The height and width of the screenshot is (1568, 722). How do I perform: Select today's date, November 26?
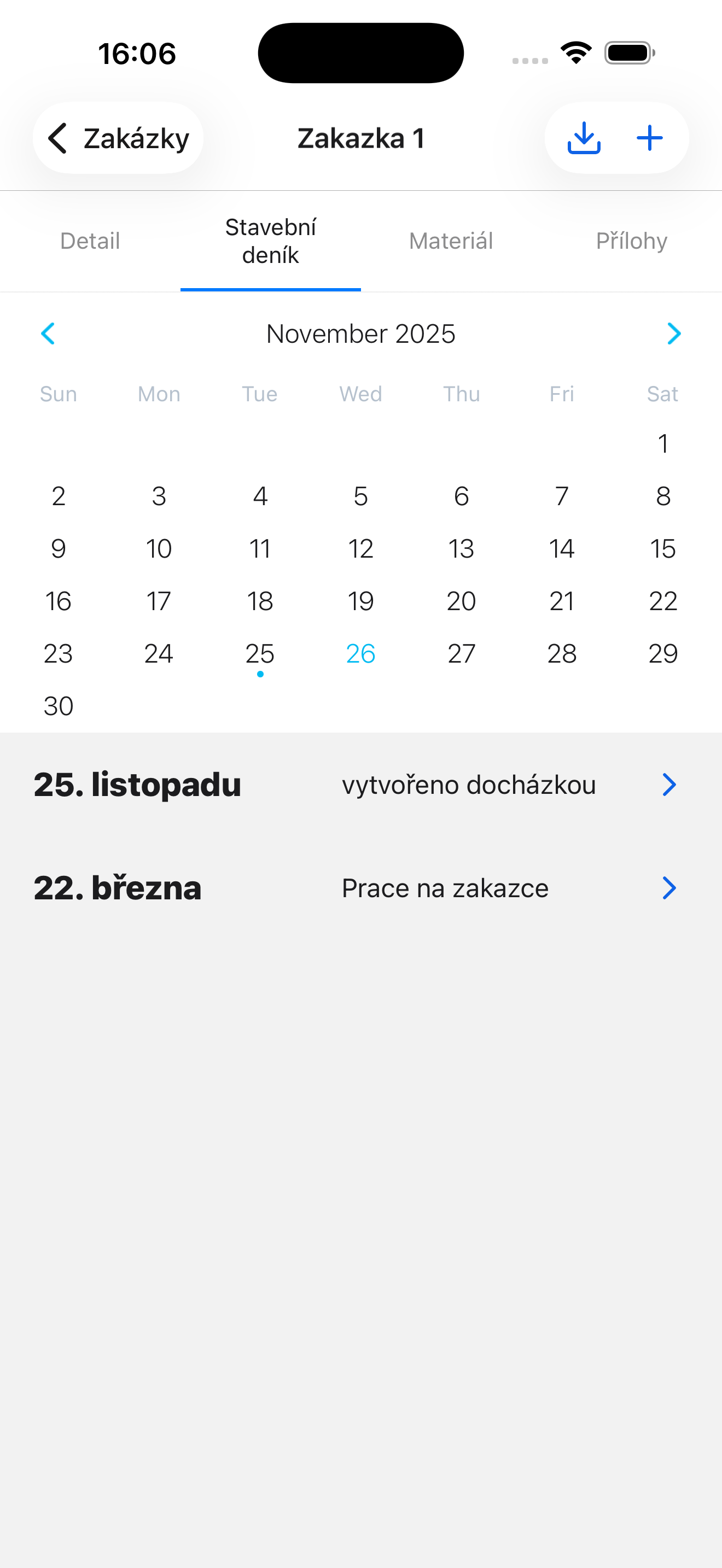[360, 653]
